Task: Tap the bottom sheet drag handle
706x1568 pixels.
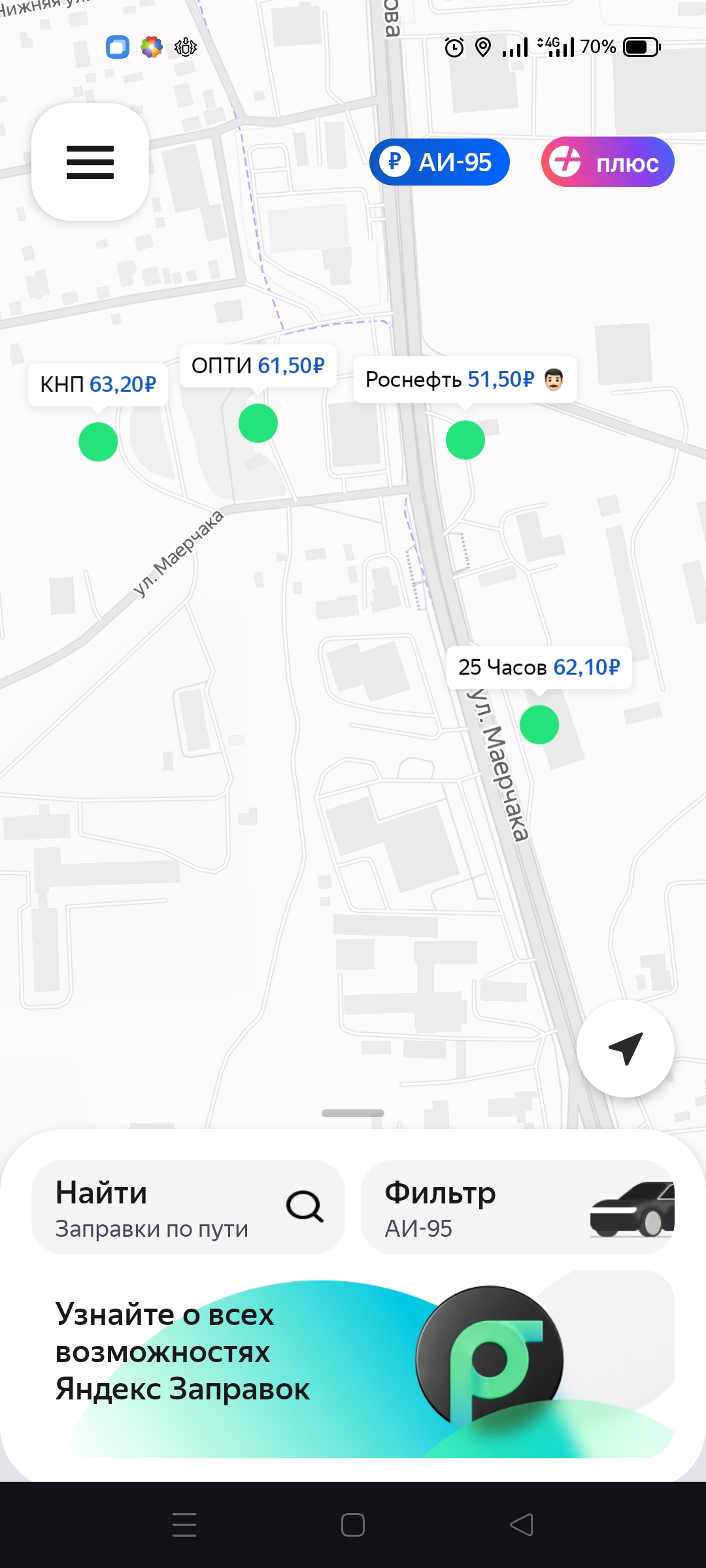Action: point(353,1113)
